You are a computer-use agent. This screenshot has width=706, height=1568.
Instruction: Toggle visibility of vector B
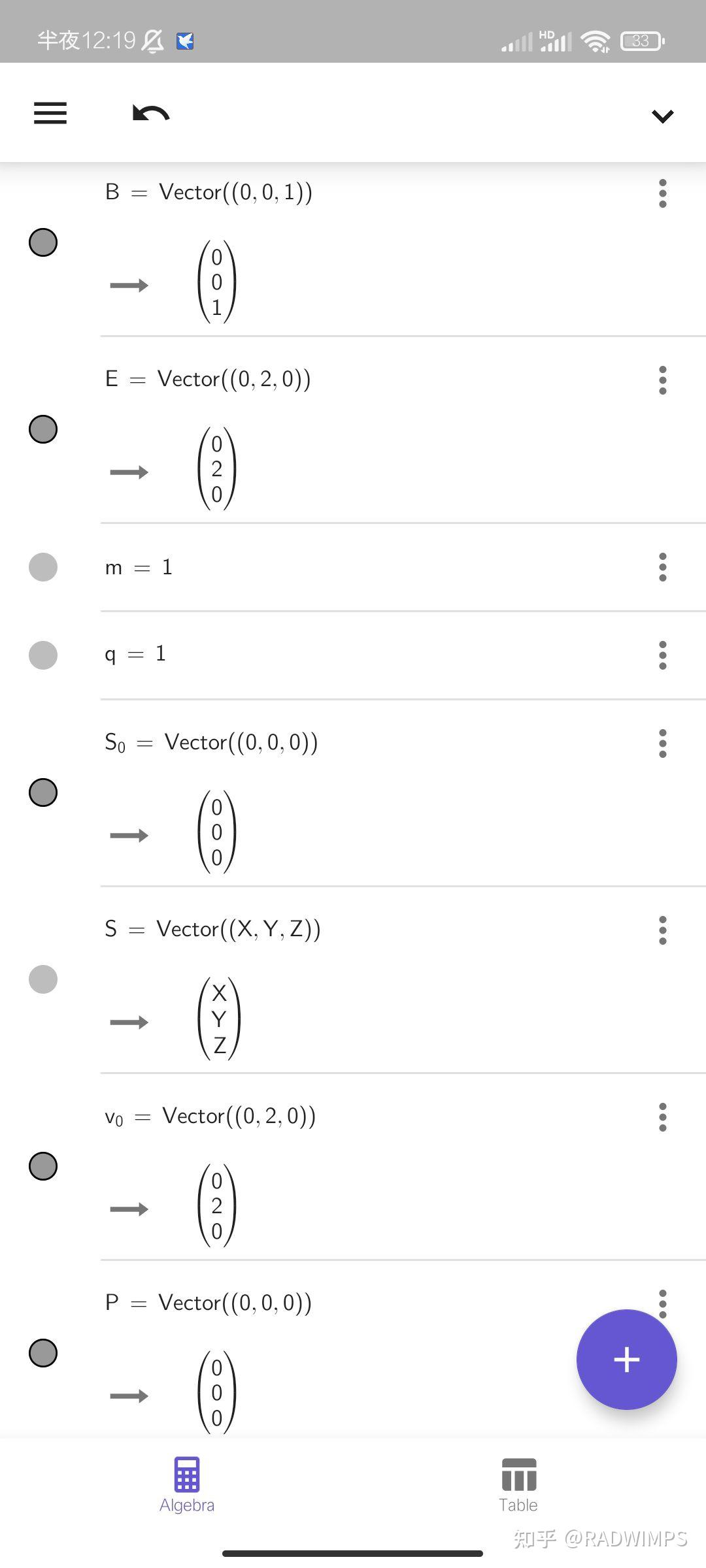click(43, 242)
